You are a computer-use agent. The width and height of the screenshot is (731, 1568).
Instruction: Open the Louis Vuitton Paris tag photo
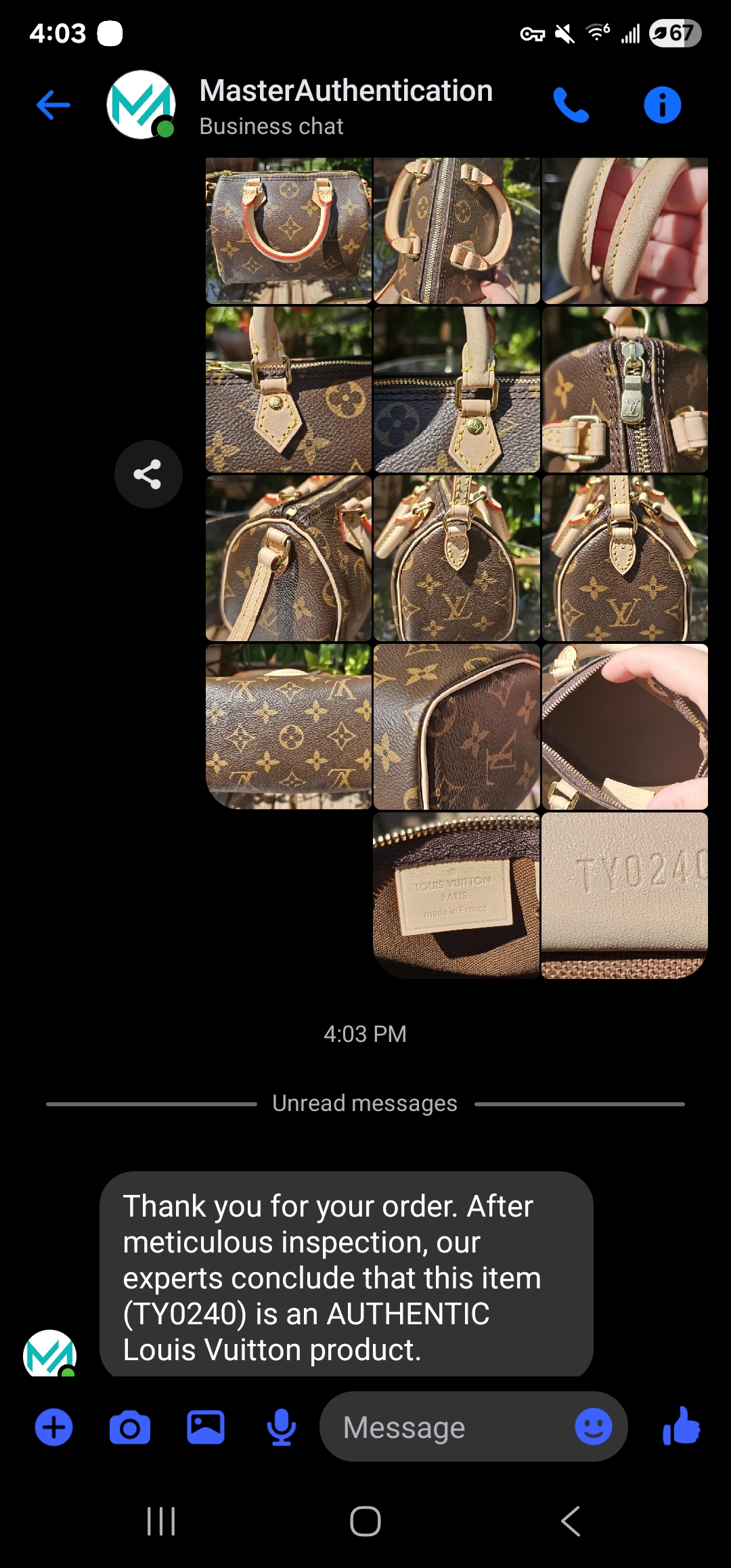pyautogui.click(x=456, y=895)
